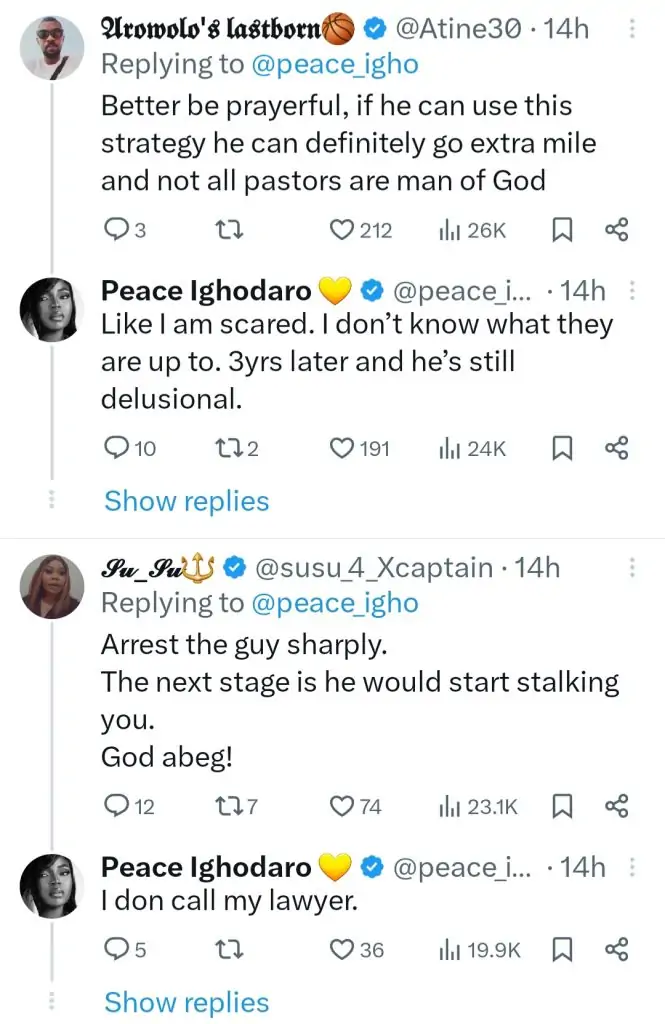Like Peace's 'I don call my lawyer' tweet
Image resolution: width=665 pixels, height=1024 pixels.
343,949
